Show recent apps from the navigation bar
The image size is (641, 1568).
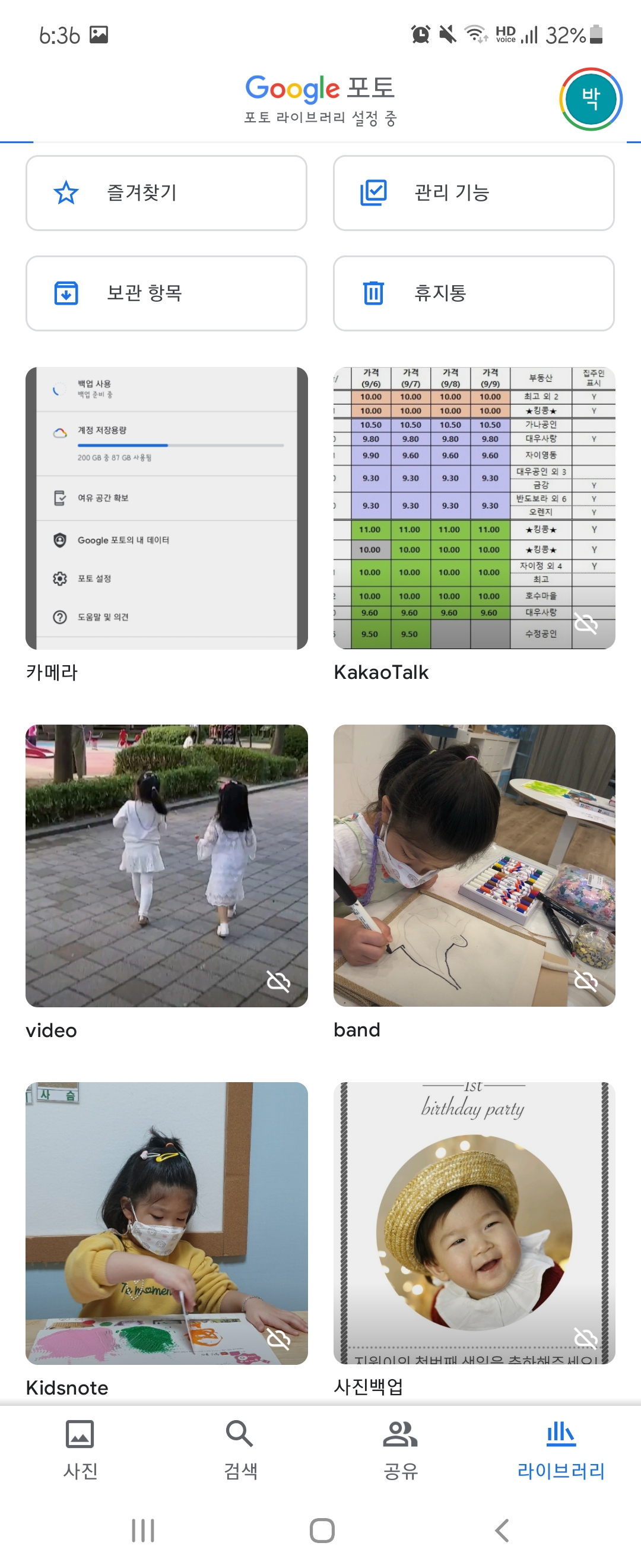143,1529
